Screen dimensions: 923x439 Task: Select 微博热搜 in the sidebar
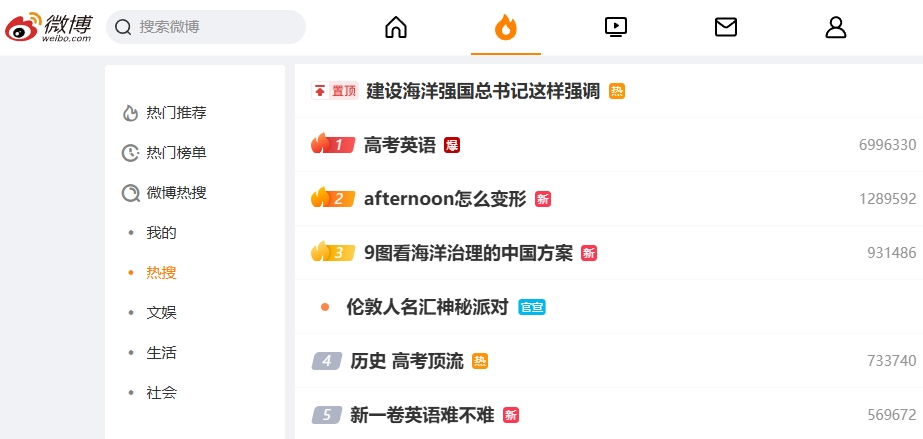coord(176,192)
